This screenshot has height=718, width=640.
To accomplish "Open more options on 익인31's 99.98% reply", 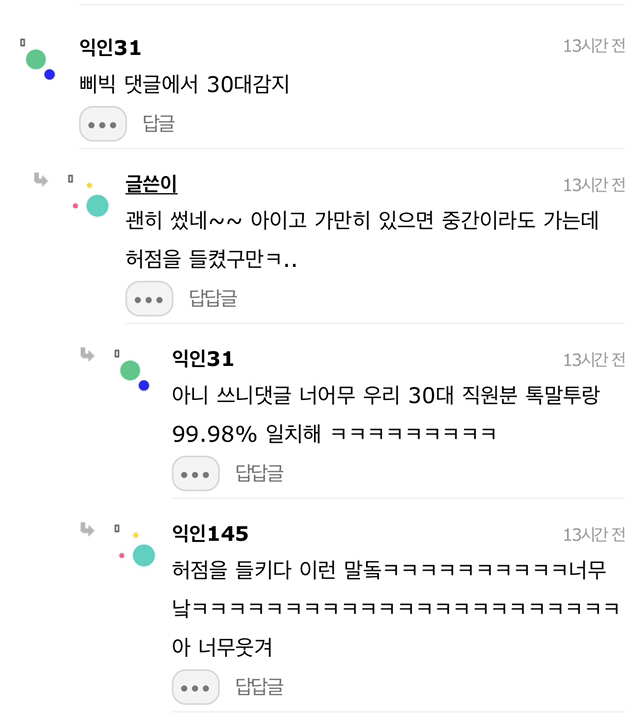I will coord(196,474).
